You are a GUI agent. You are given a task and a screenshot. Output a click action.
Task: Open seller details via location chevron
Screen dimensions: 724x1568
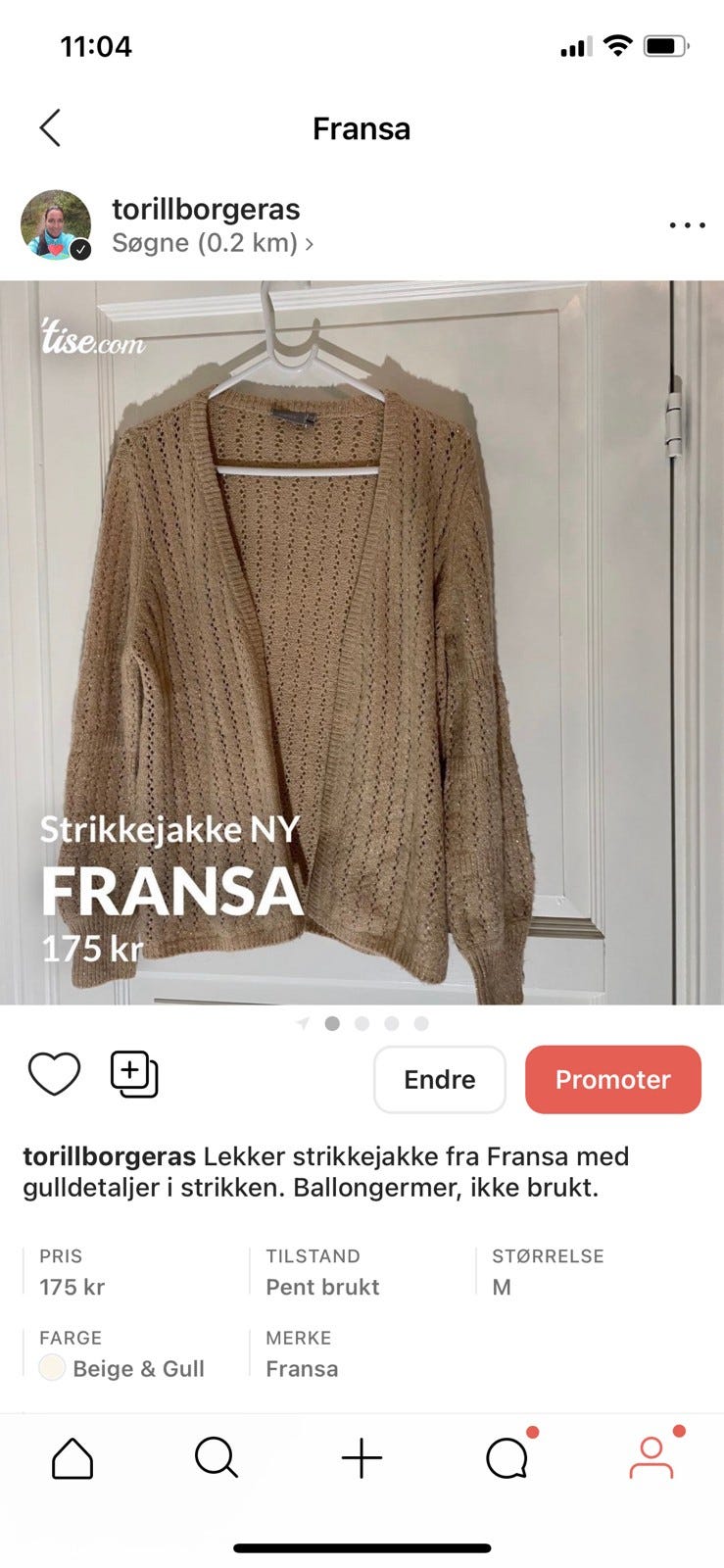click(310, 243)
